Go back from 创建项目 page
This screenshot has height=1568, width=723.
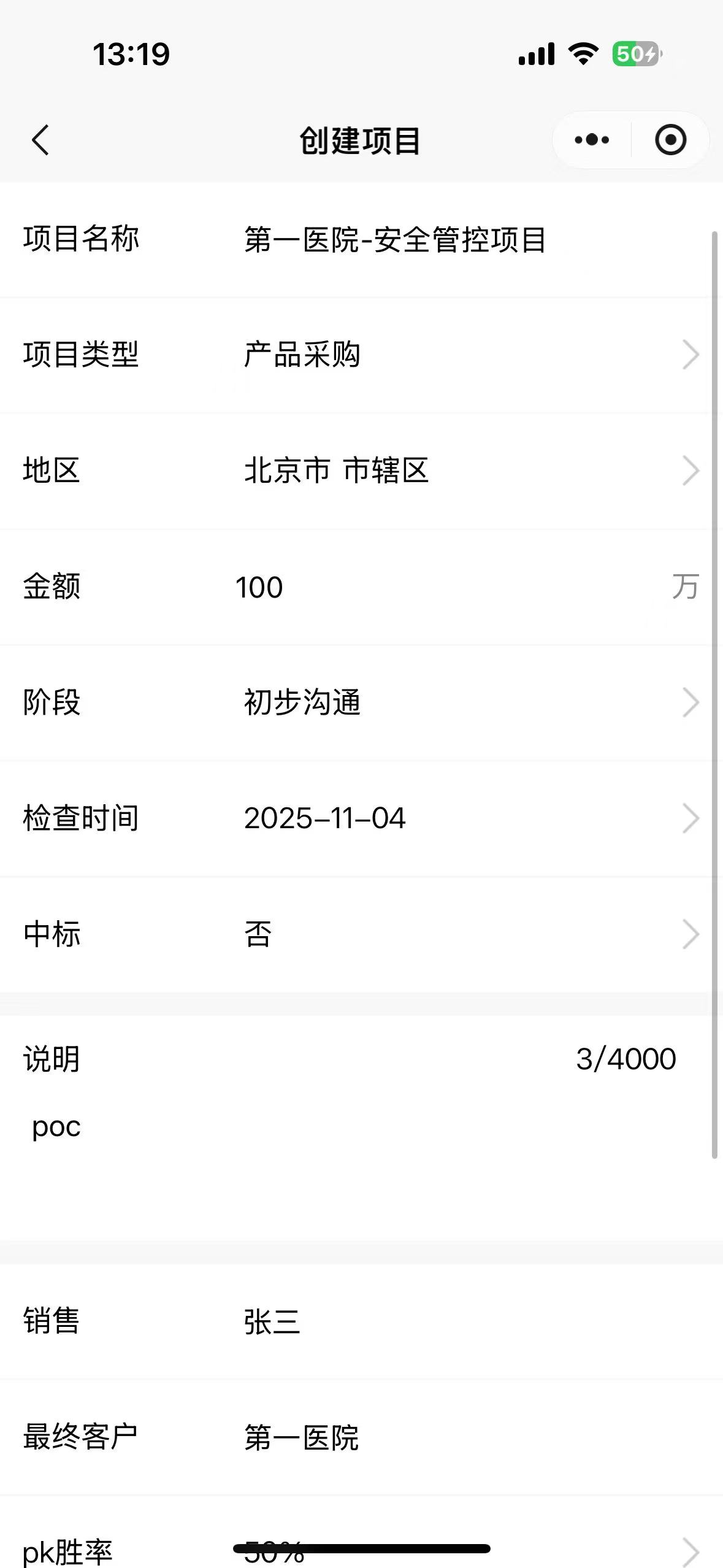tap(40, 140)
